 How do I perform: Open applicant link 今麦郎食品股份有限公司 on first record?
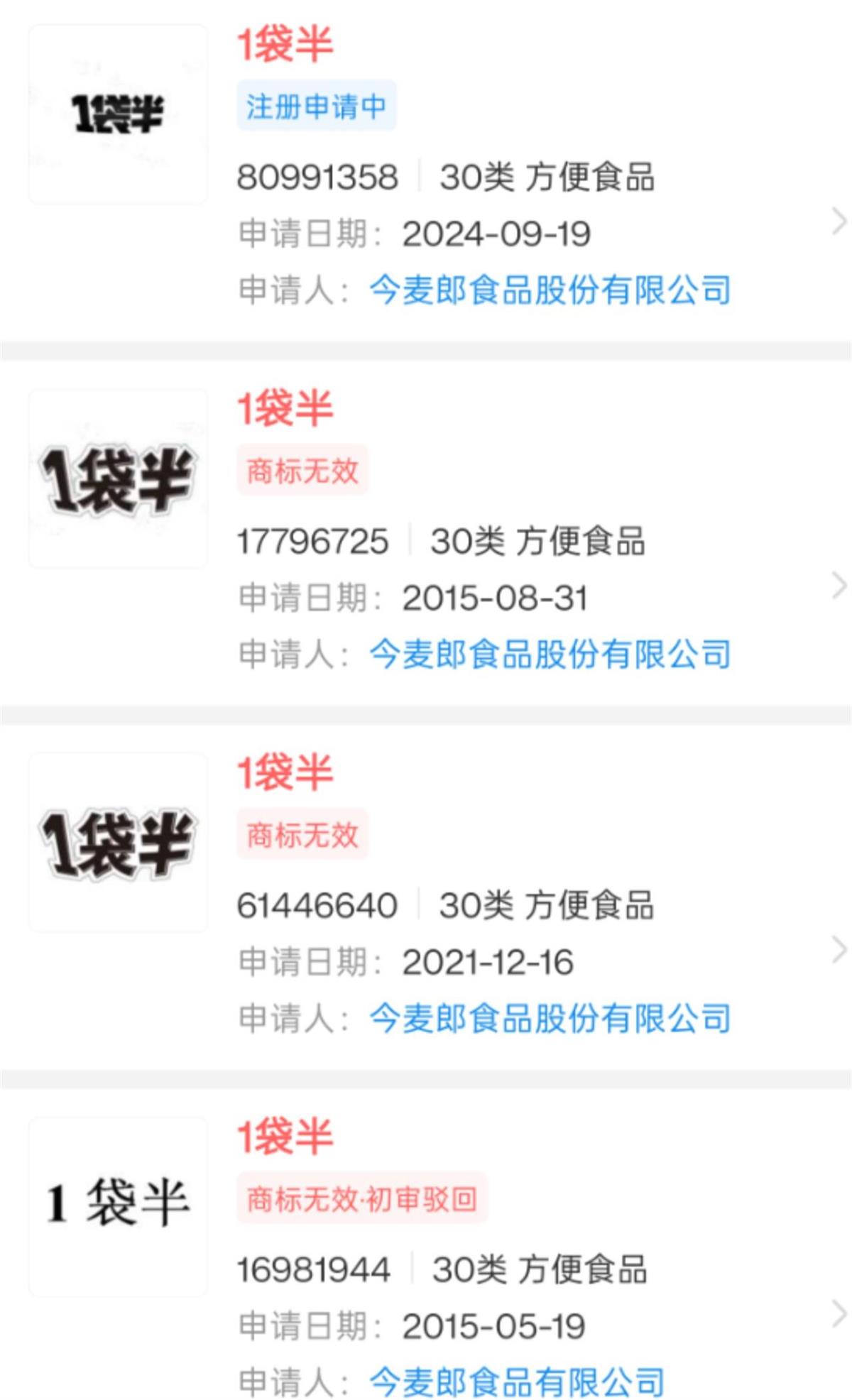(550, 290)
